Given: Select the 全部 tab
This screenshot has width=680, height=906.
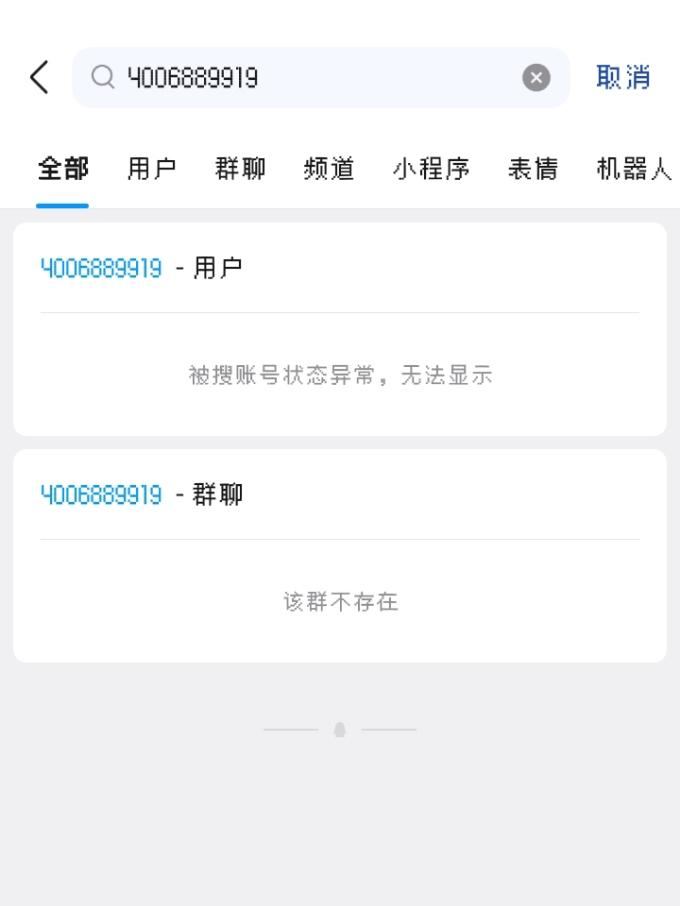Looking at the screenshot, I should (63, 169).
